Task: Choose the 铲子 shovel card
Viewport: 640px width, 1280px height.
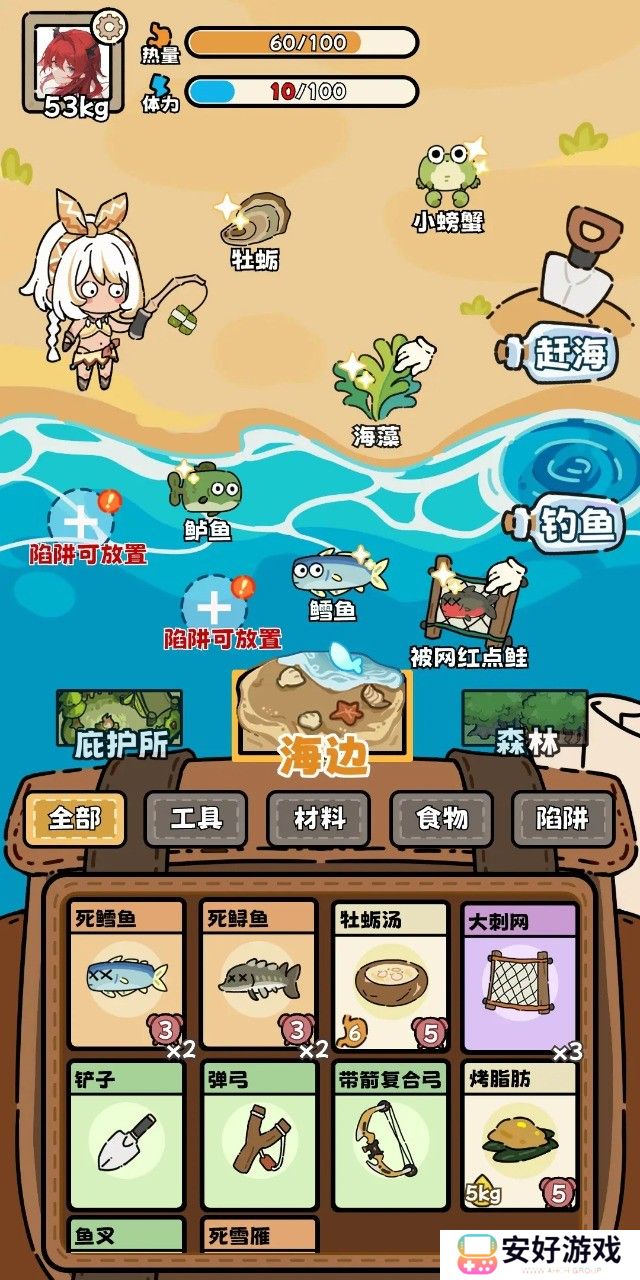Action: [127, 1135]
